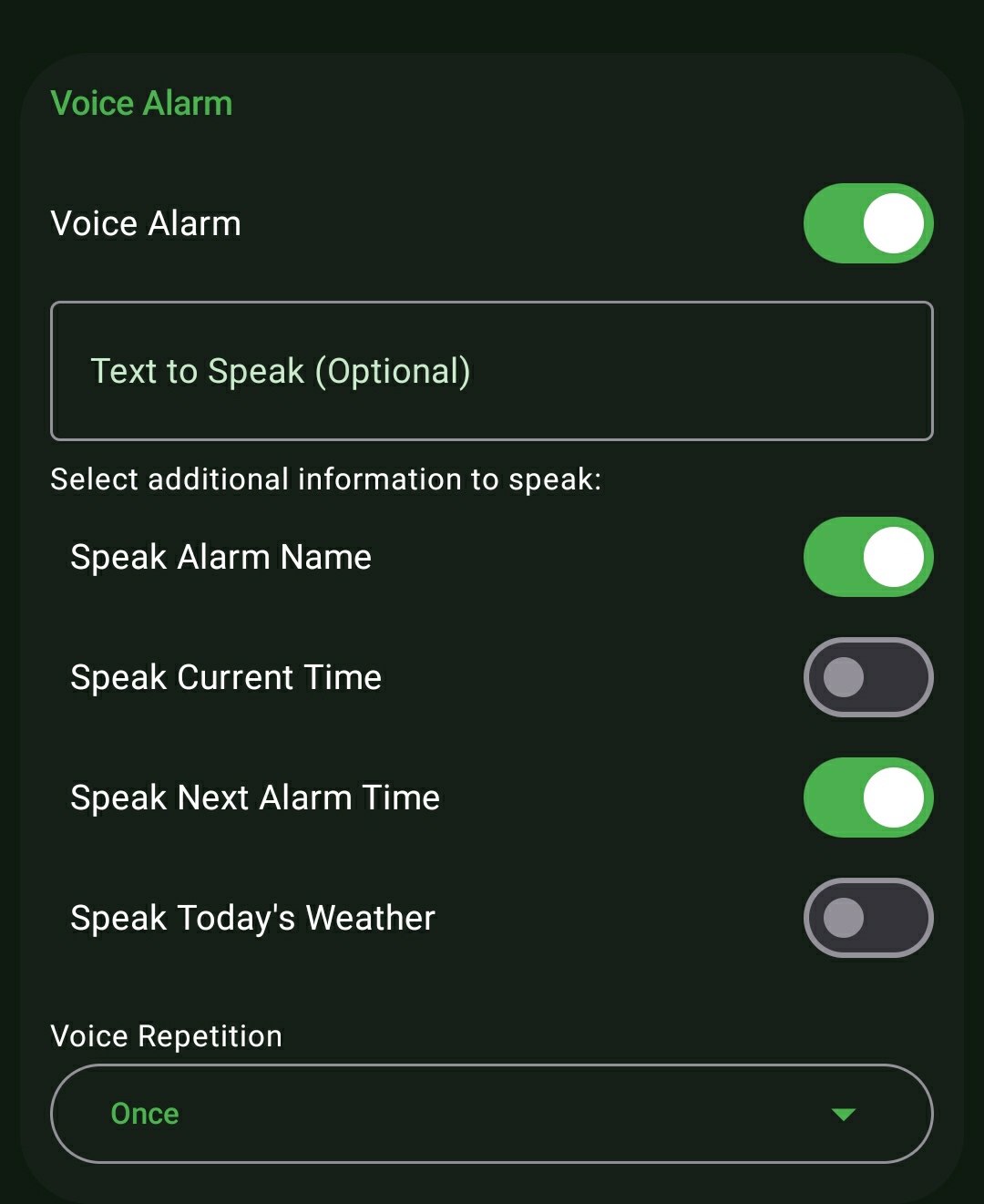Turn off Speak Next Alarm Time
The image size is (984, 1204).
(x=867, y=798)
